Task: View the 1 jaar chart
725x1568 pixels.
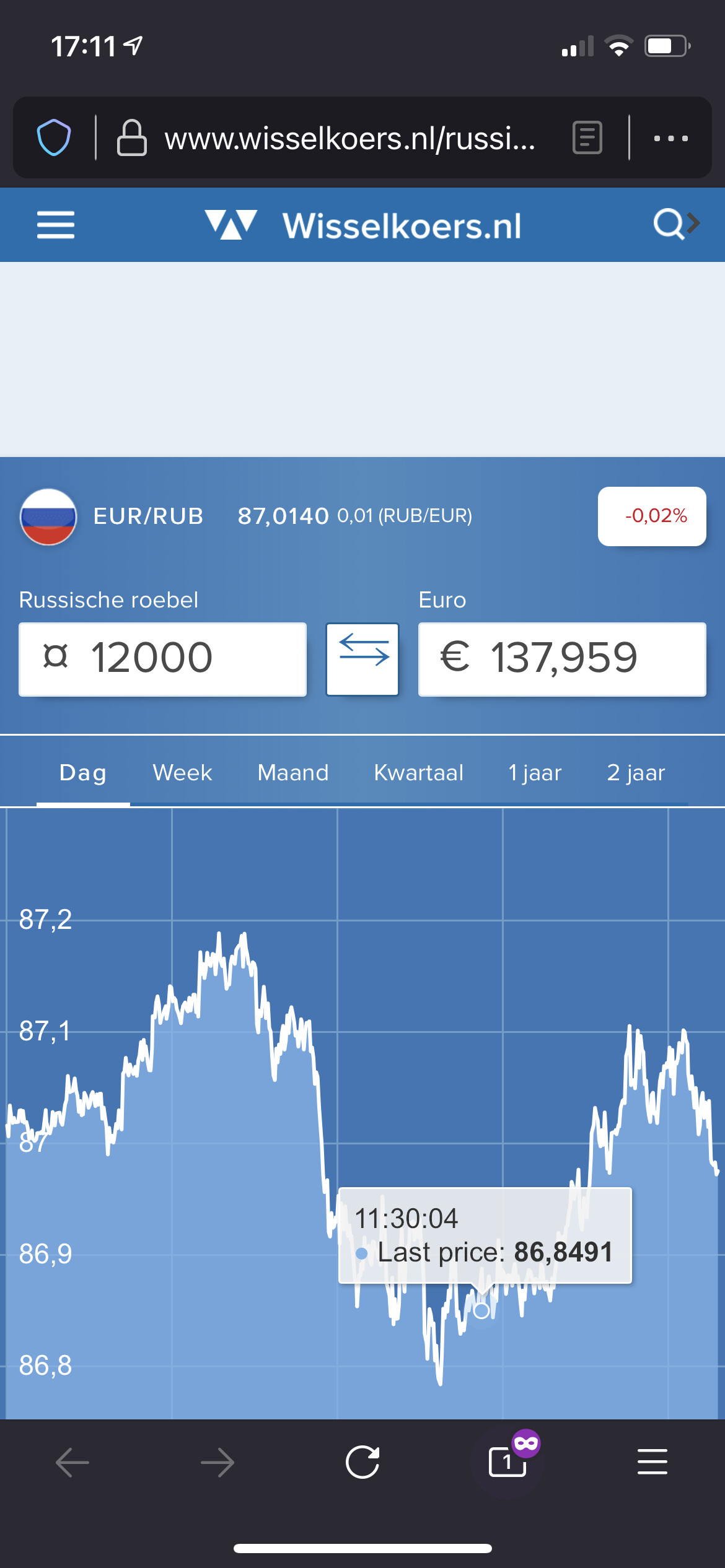Action: (x=535, y=773)
